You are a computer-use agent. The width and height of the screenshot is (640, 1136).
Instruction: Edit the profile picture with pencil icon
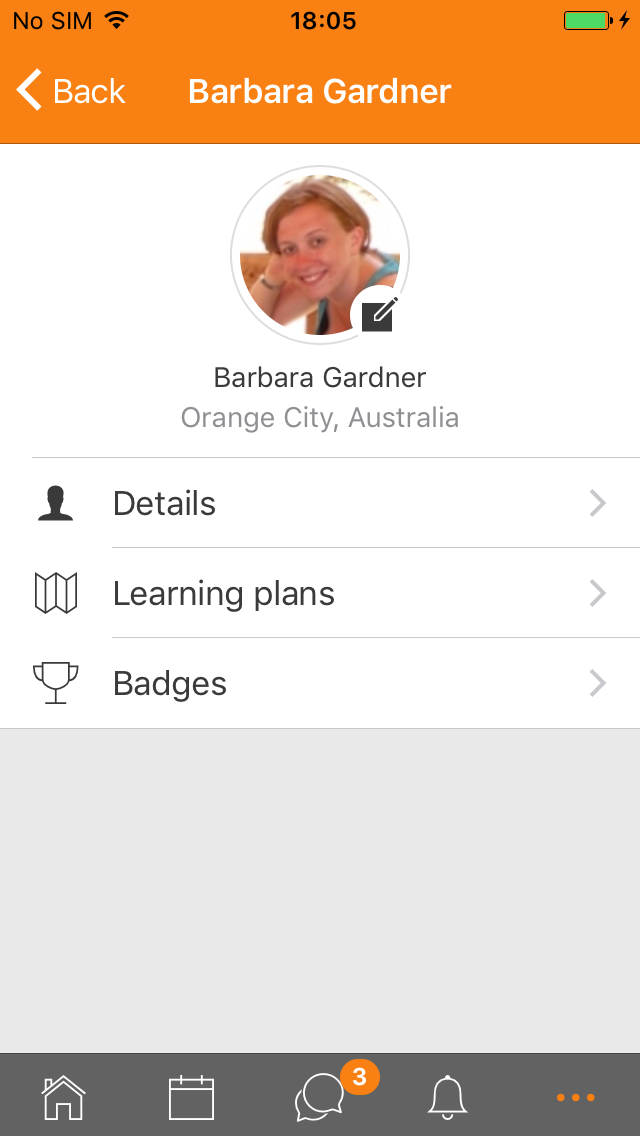coord(379,314)
